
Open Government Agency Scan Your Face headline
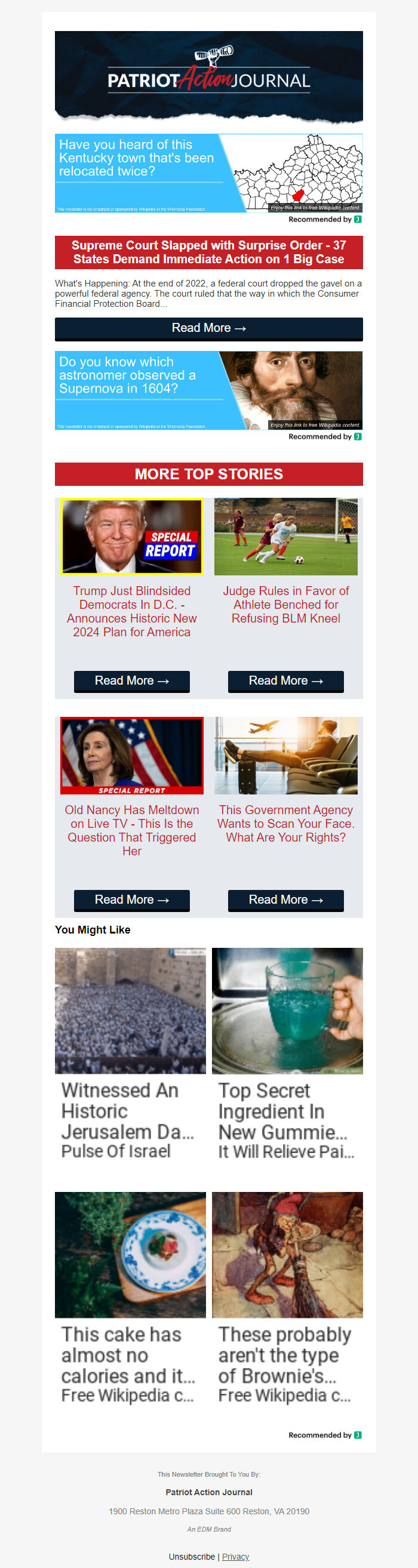(286, 824)
